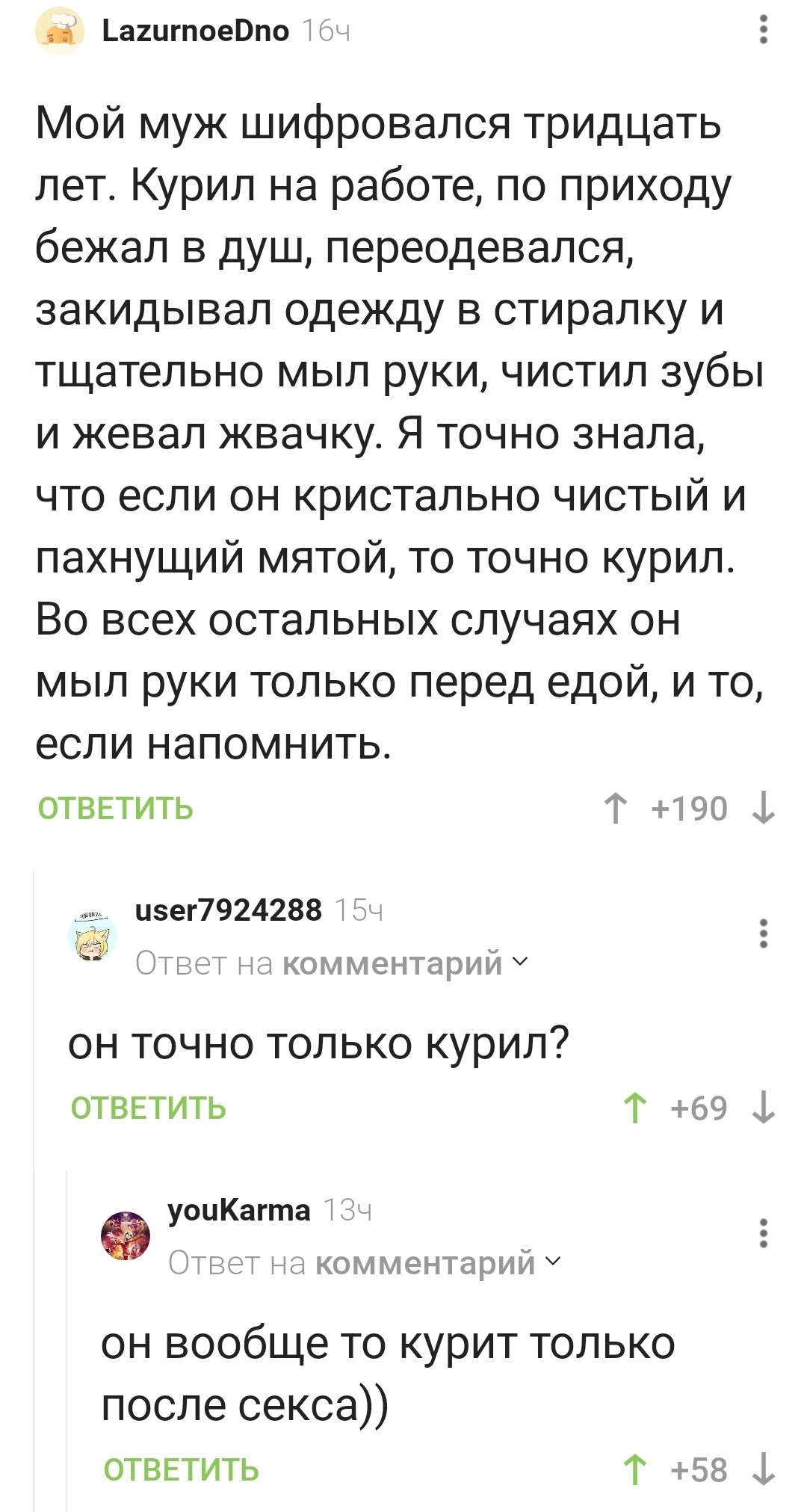Open overflow menu on youKarma's comment

coord(763,1233)
